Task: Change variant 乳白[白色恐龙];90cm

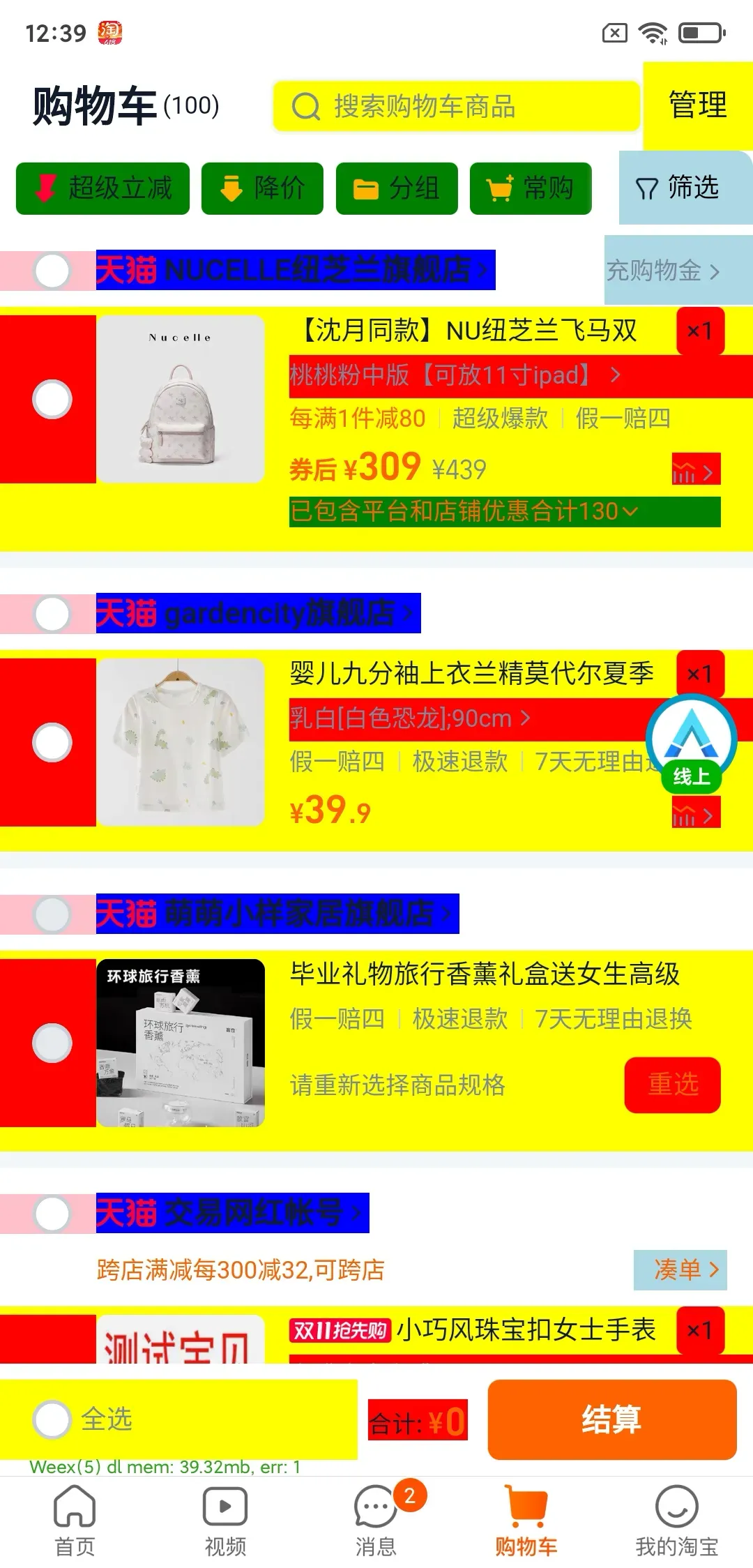Action: pyautogui.click(x=411, y=718)
